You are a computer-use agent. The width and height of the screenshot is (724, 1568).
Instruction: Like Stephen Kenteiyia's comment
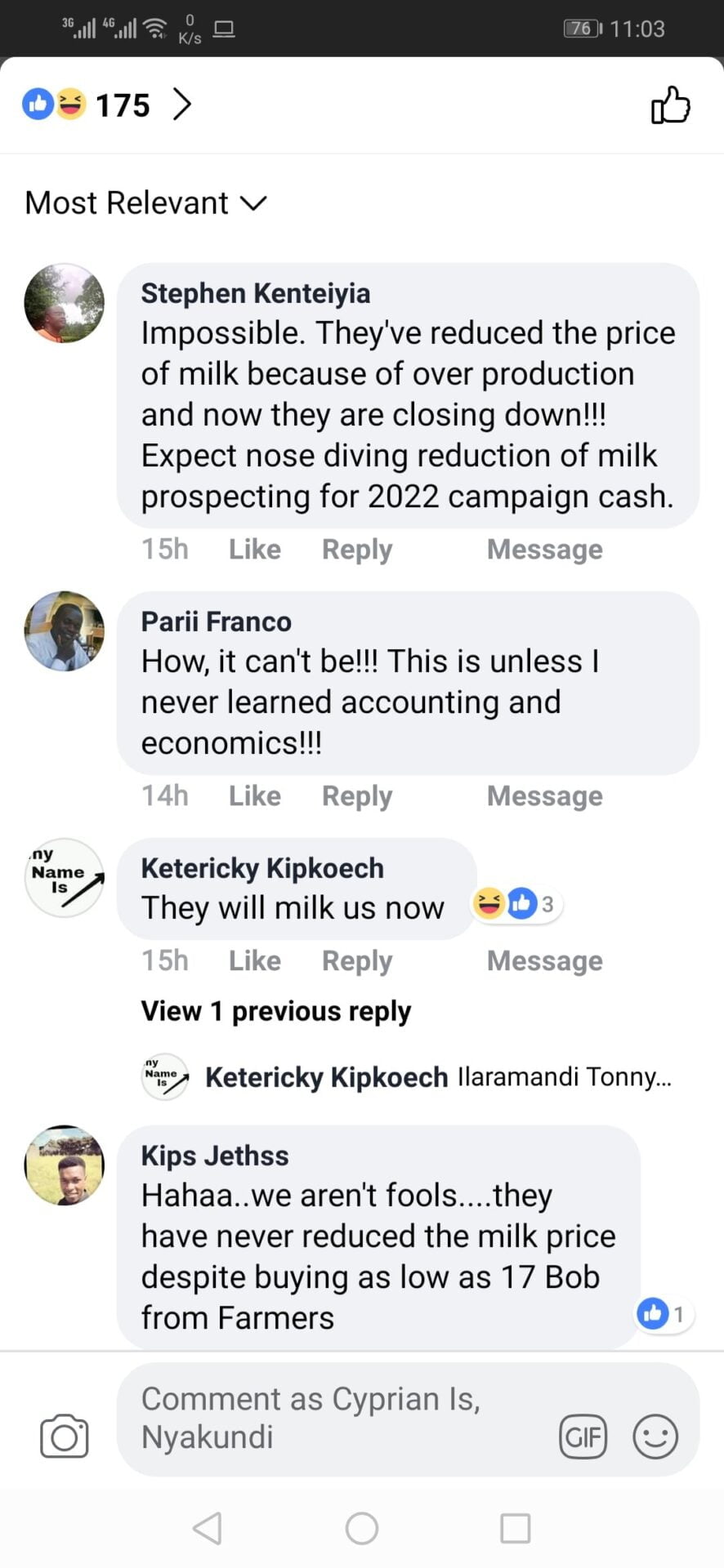click(x=254, y=549)
